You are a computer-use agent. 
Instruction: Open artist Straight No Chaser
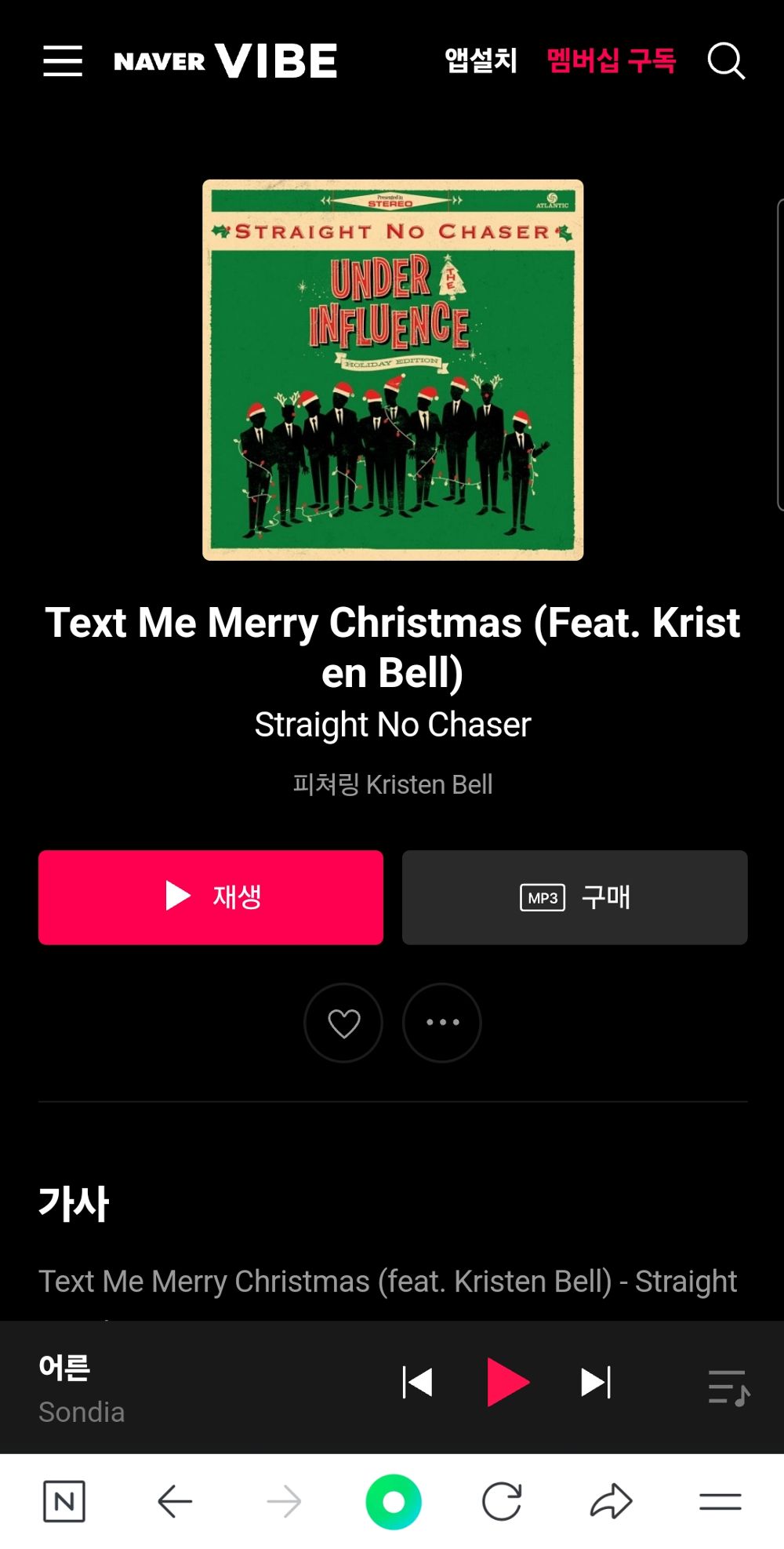click(x=393, y=725)
